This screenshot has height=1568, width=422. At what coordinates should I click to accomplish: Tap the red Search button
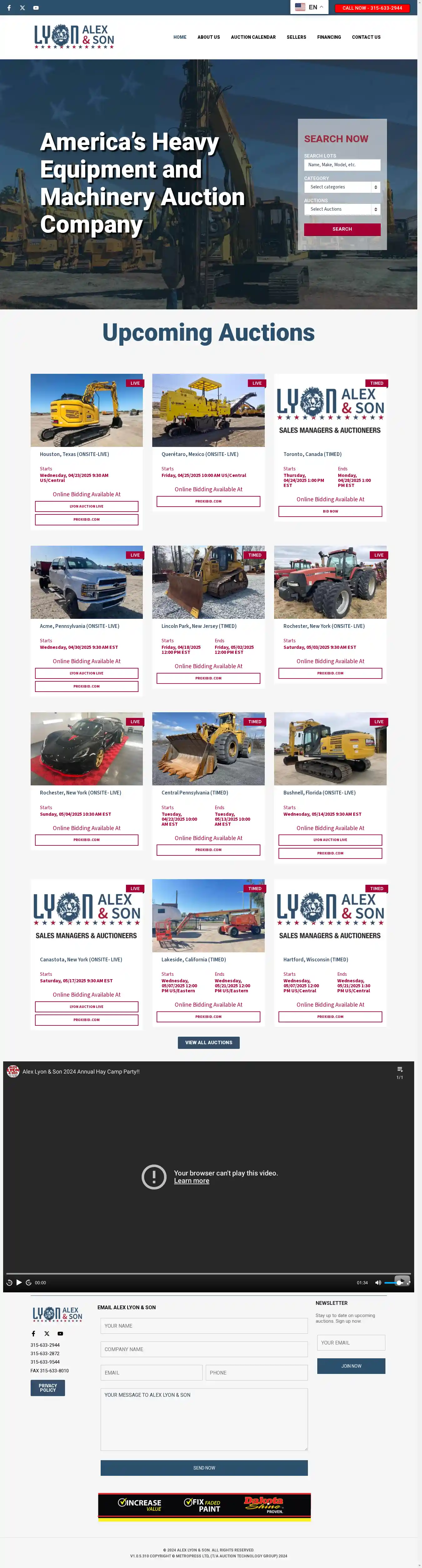[342, 229]
